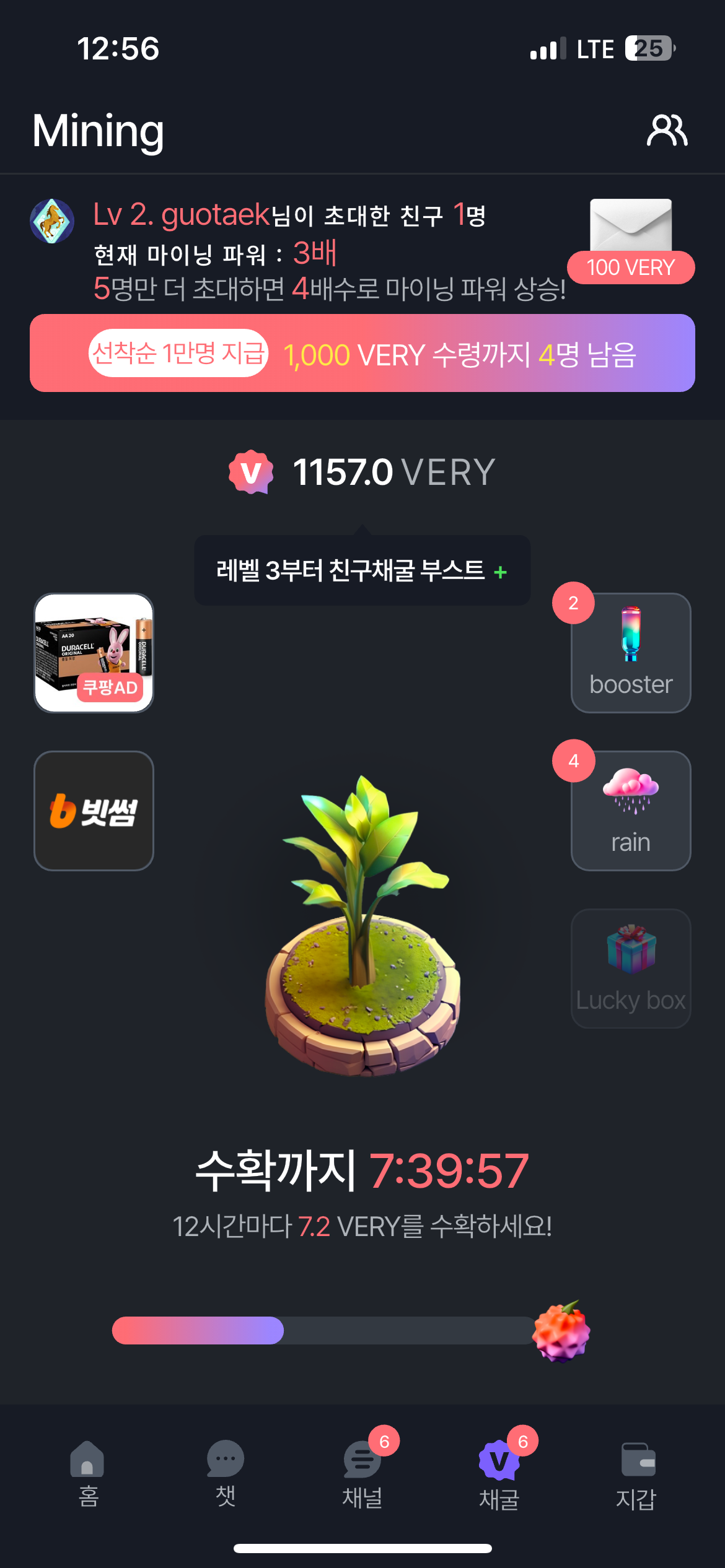Tap the level 3 friend mining boost tooltip
Image resolution: width=725 pixels, height=1568 pixels.
point(362,570)
